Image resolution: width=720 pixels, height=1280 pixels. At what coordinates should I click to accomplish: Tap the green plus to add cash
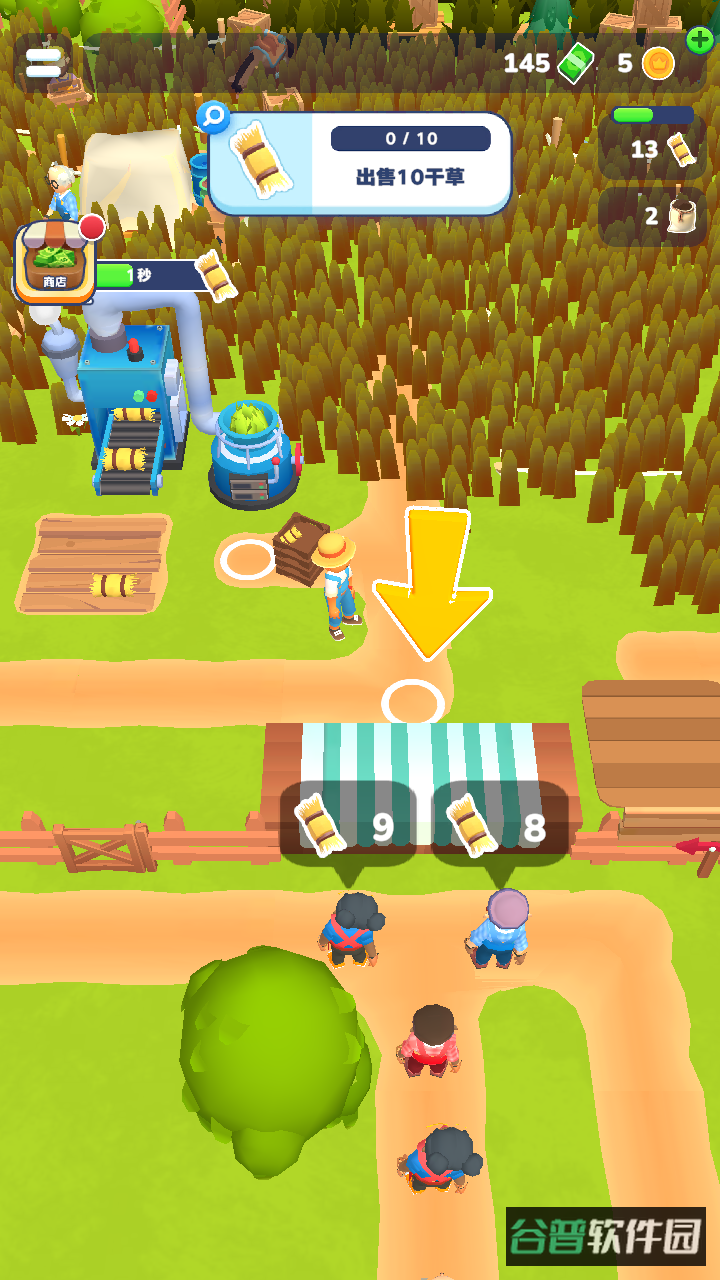(700, 41)
